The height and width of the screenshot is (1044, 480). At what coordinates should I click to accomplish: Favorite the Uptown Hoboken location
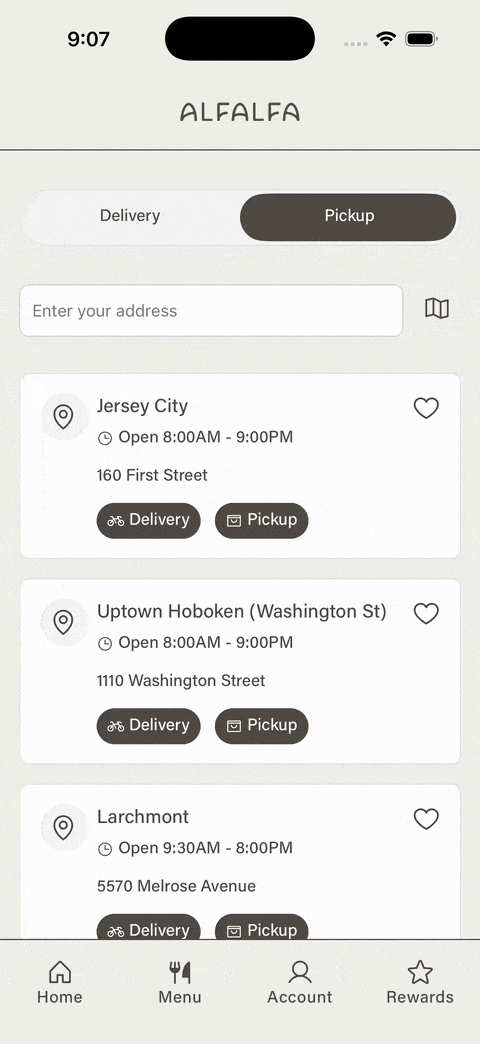click(426, 613)
